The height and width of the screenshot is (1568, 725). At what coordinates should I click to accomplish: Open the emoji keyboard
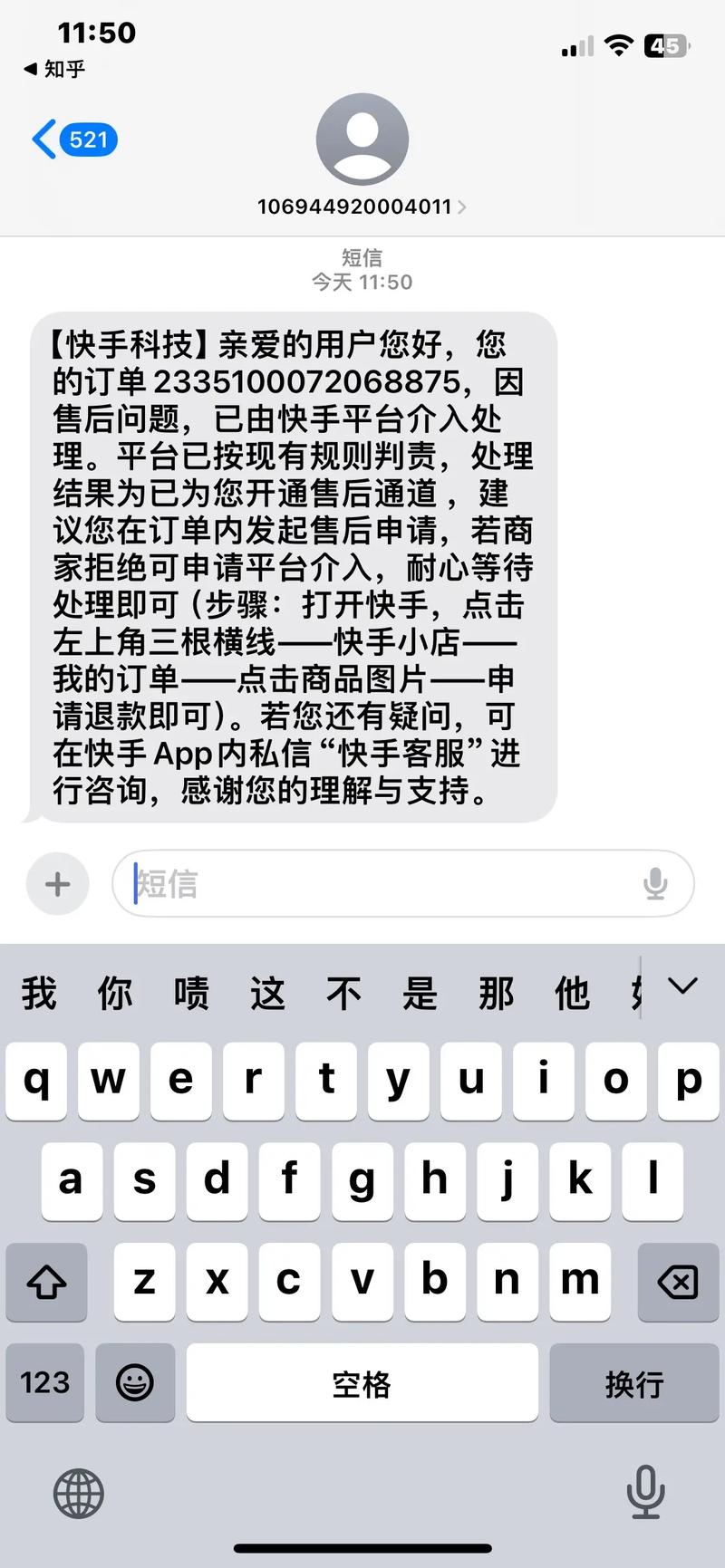point(135,1382)
